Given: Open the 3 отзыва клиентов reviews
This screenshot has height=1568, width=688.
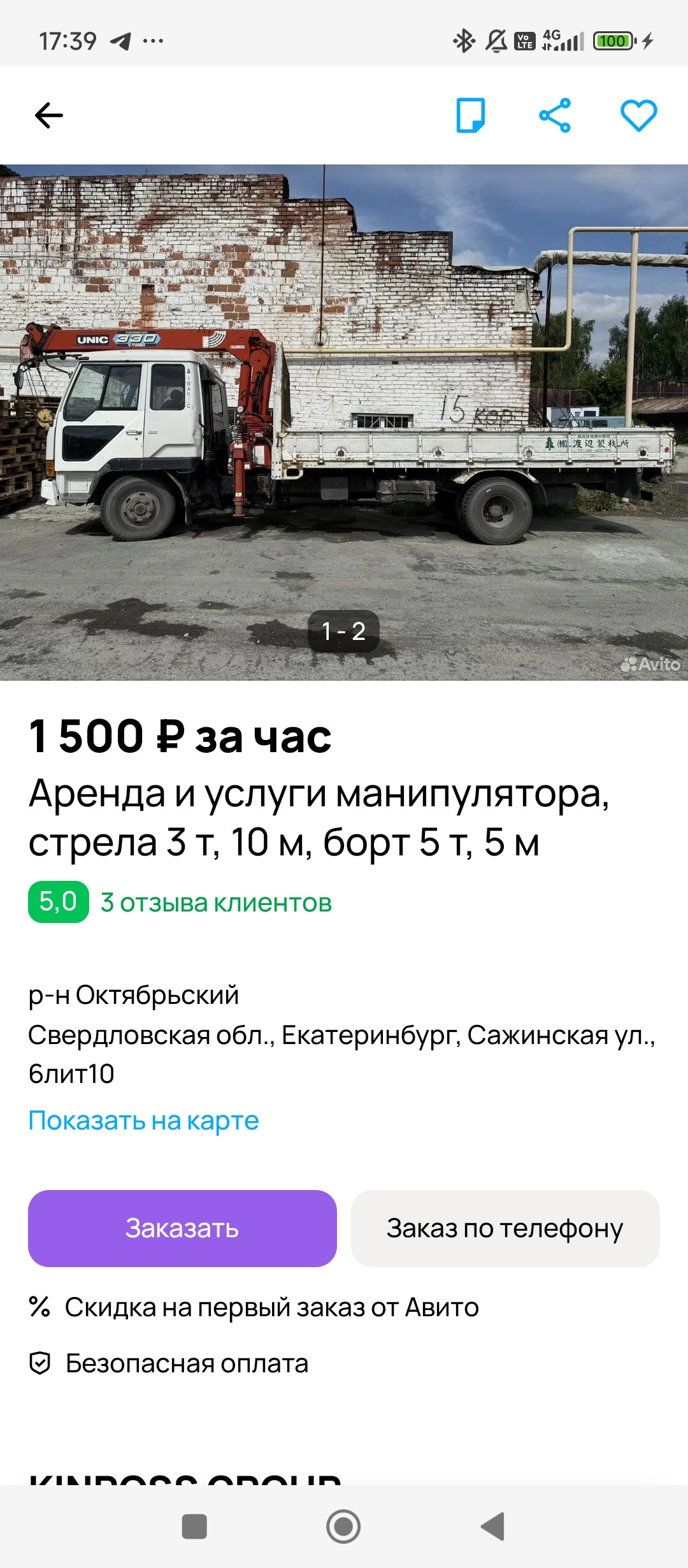Looking at the screenshot, I should 216,903.
